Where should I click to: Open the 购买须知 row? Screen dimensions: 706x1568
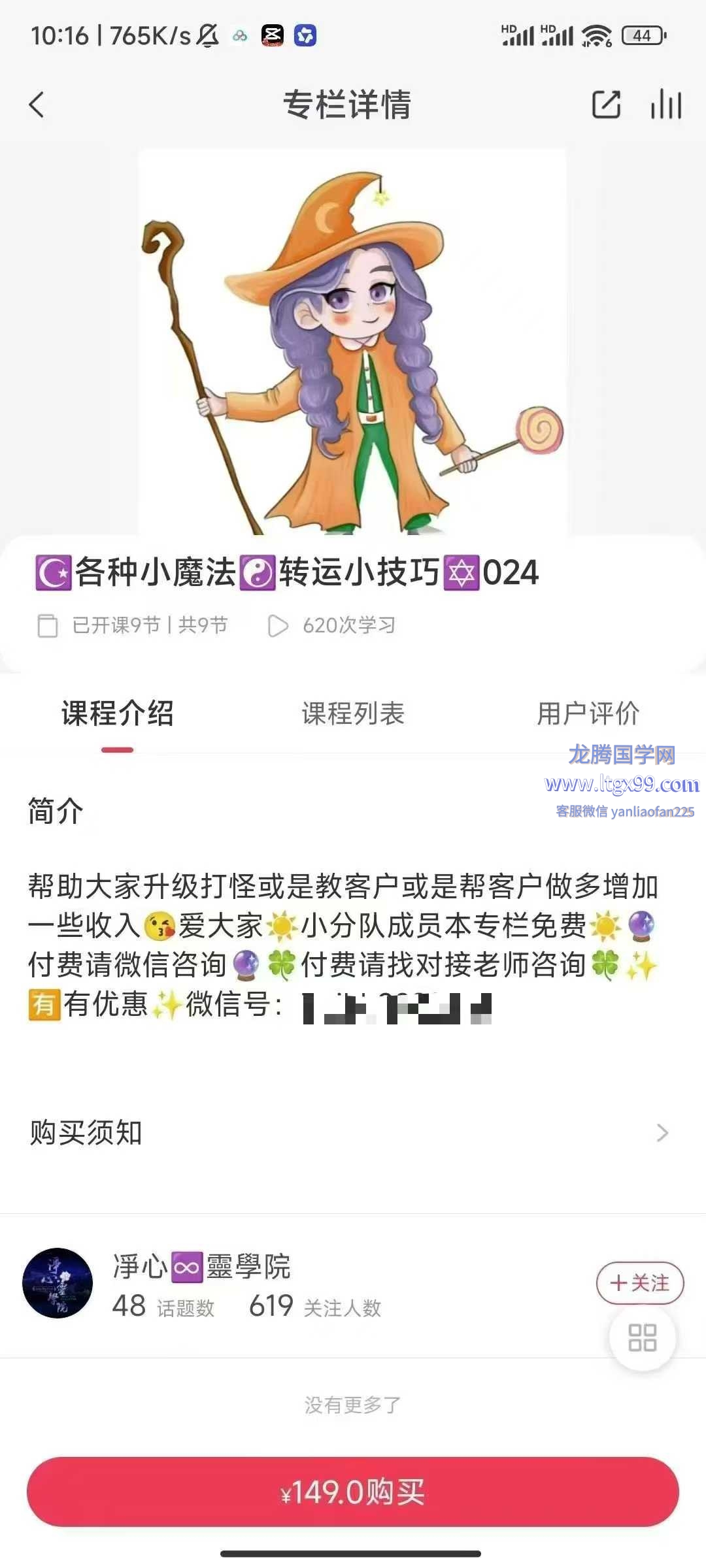353,1132
